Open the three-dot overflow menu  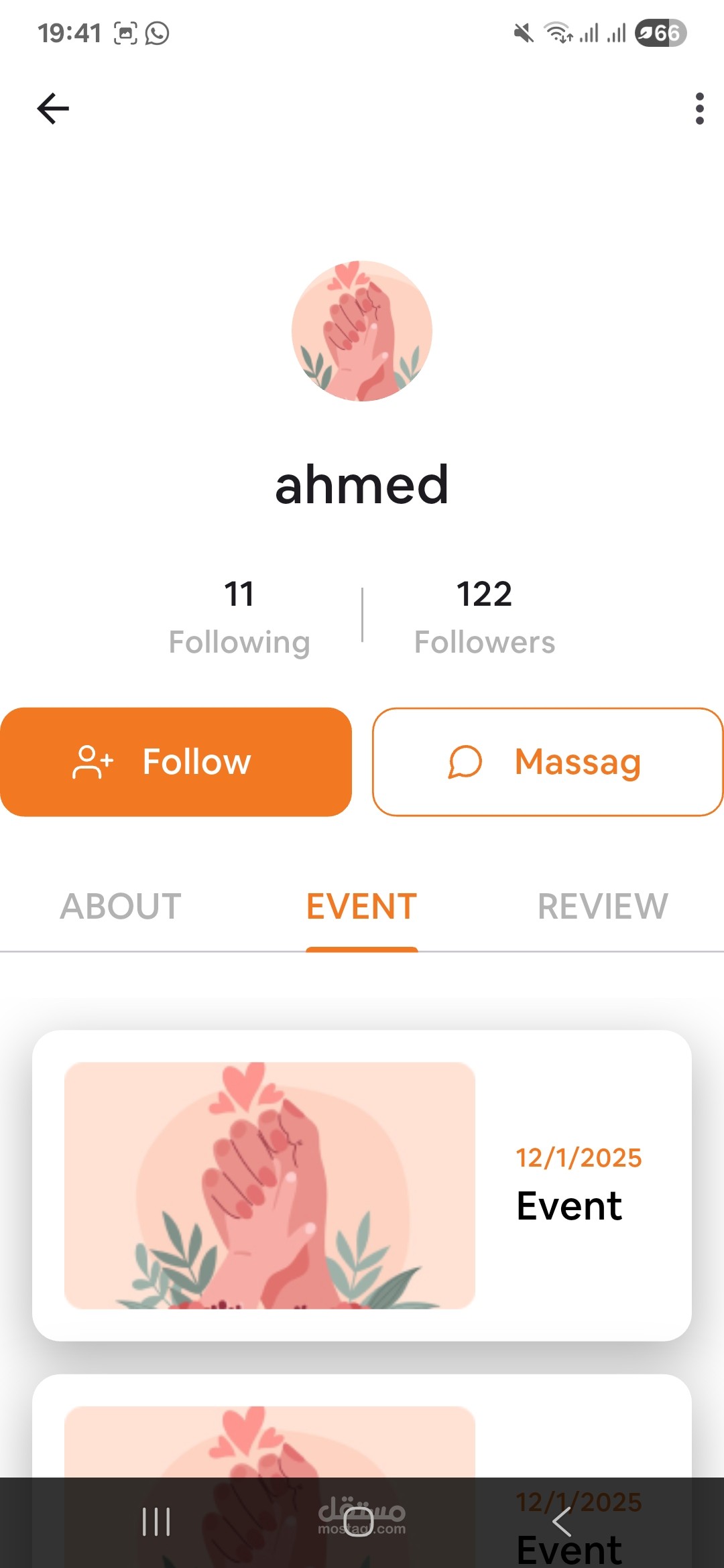point(699,109)
